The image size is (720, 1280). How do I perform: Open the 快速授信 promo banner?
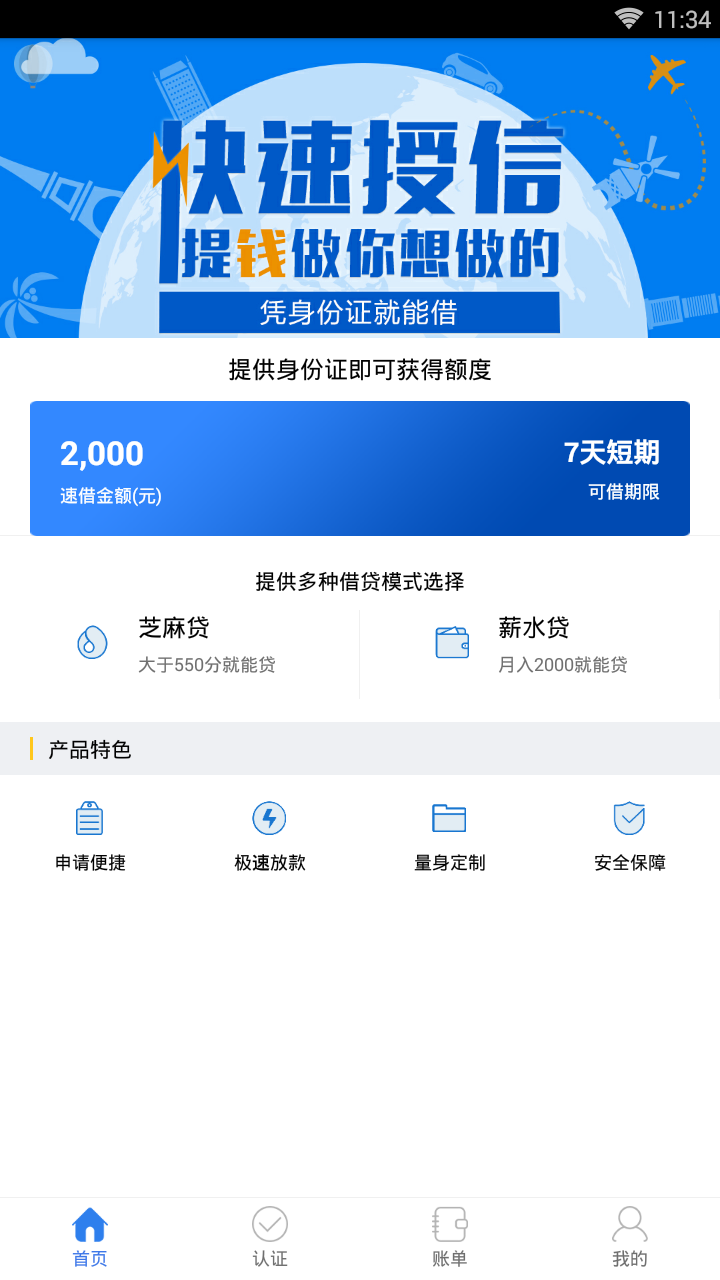point(360,188)
